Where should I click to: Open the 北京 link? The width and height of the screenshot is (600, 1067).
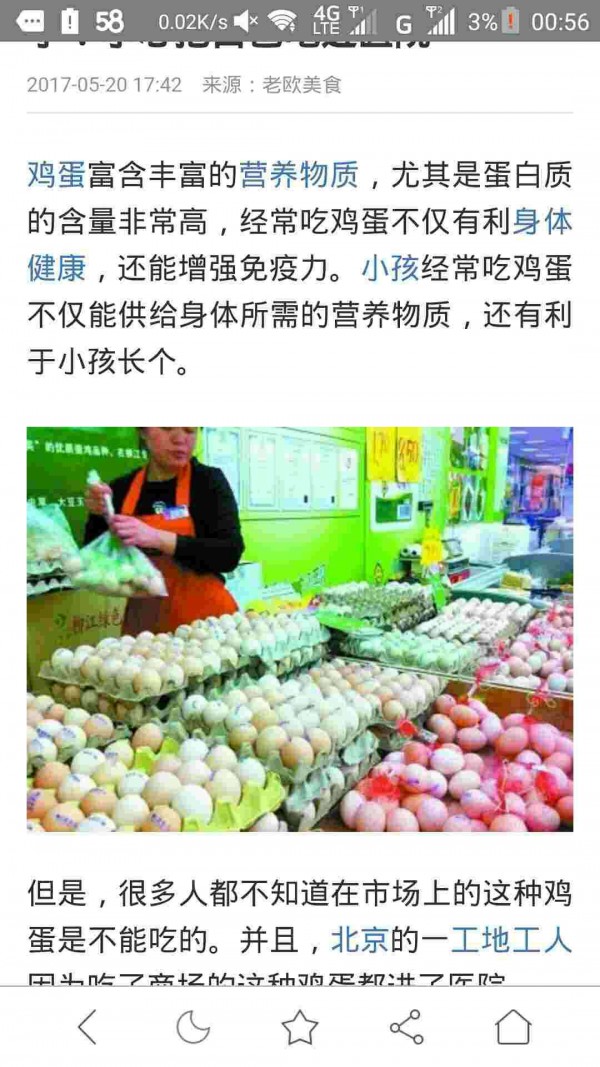pos(359,940)
